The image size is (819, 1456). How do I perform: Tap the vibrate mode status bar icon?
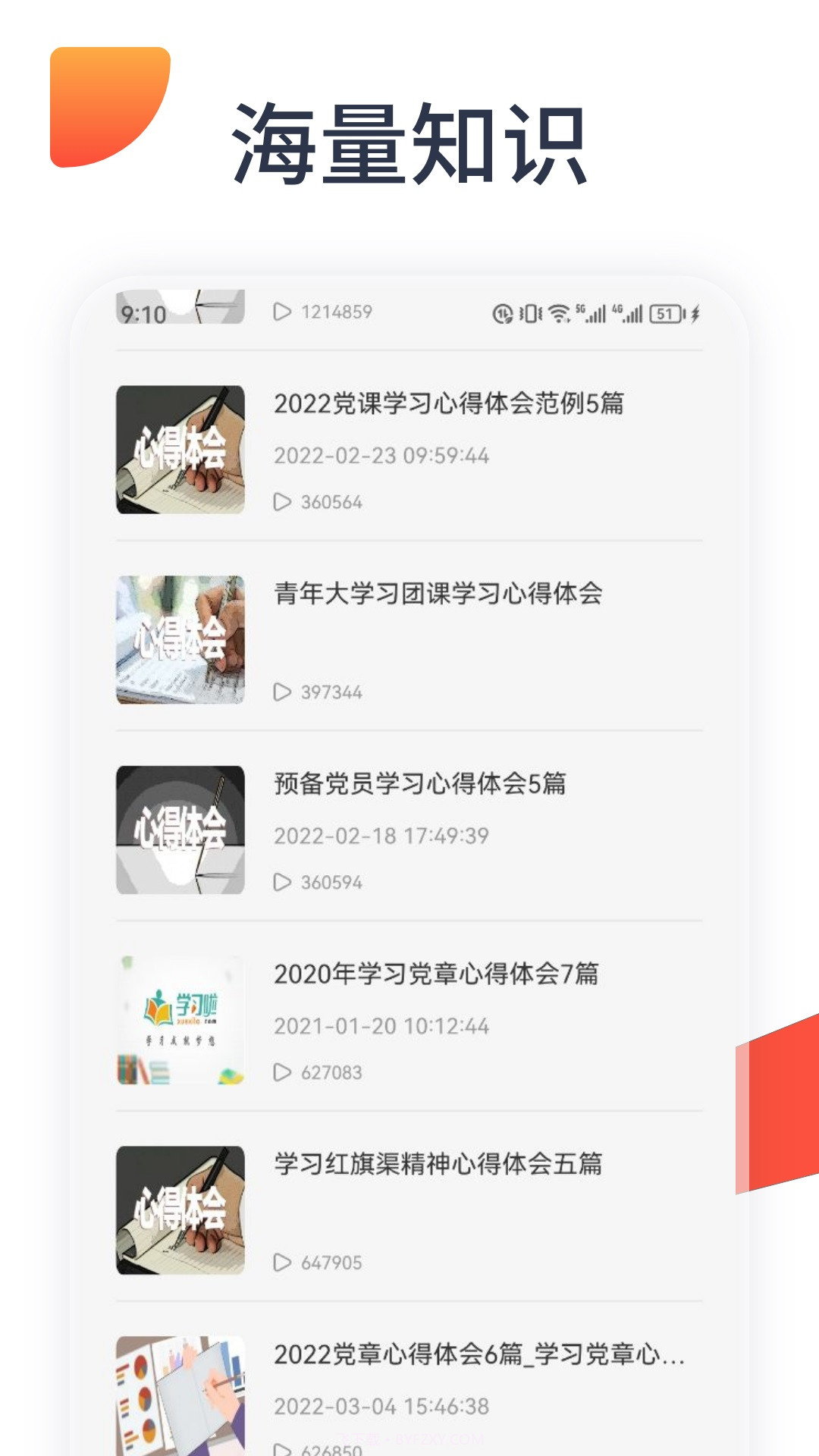[532, 311]
